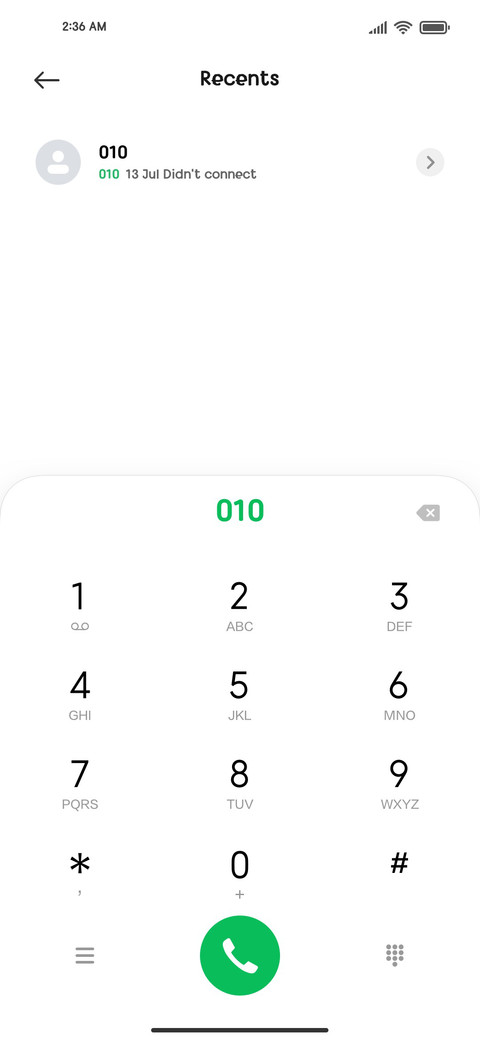This screenshot has width=480, height=1040.
Task: Enter digit 3 DEF
Action: pos(399,607)
